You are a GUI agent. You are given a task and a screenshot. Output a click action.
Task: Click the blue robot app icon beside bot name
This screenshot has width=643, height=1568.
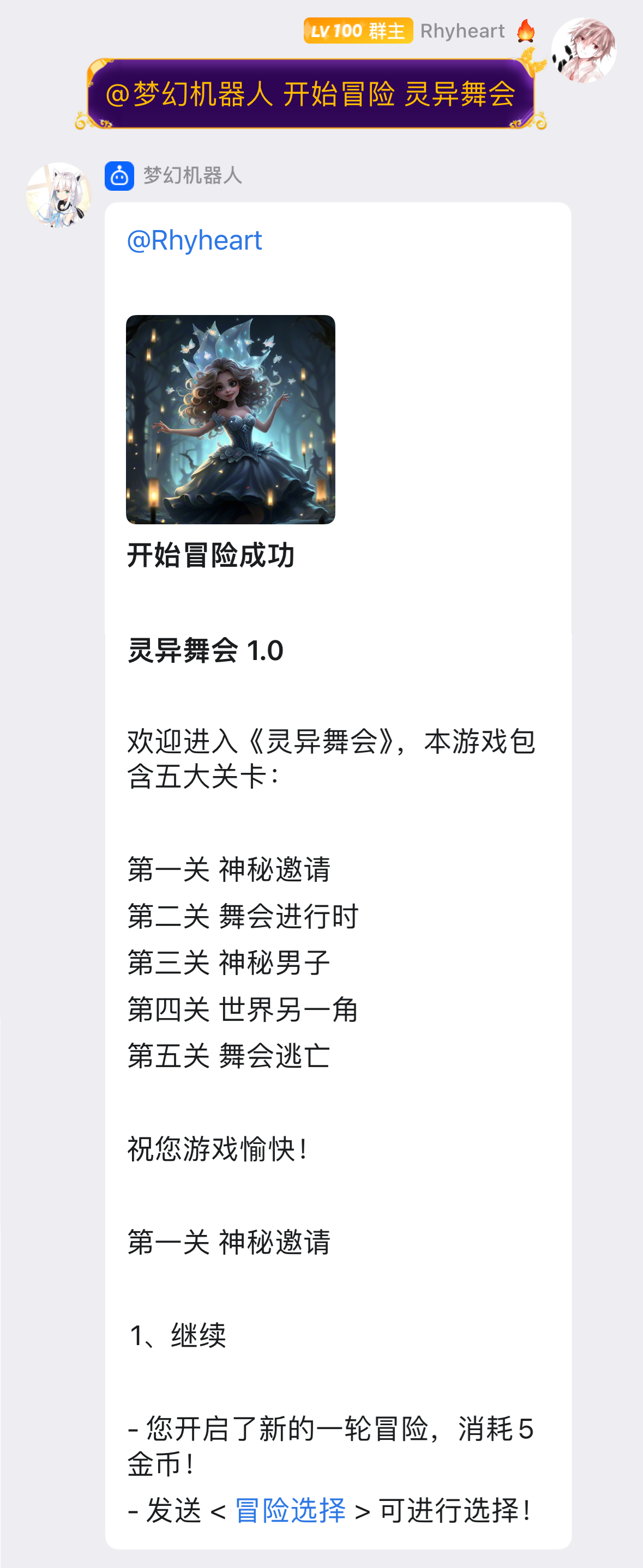[x=119, y=177]
